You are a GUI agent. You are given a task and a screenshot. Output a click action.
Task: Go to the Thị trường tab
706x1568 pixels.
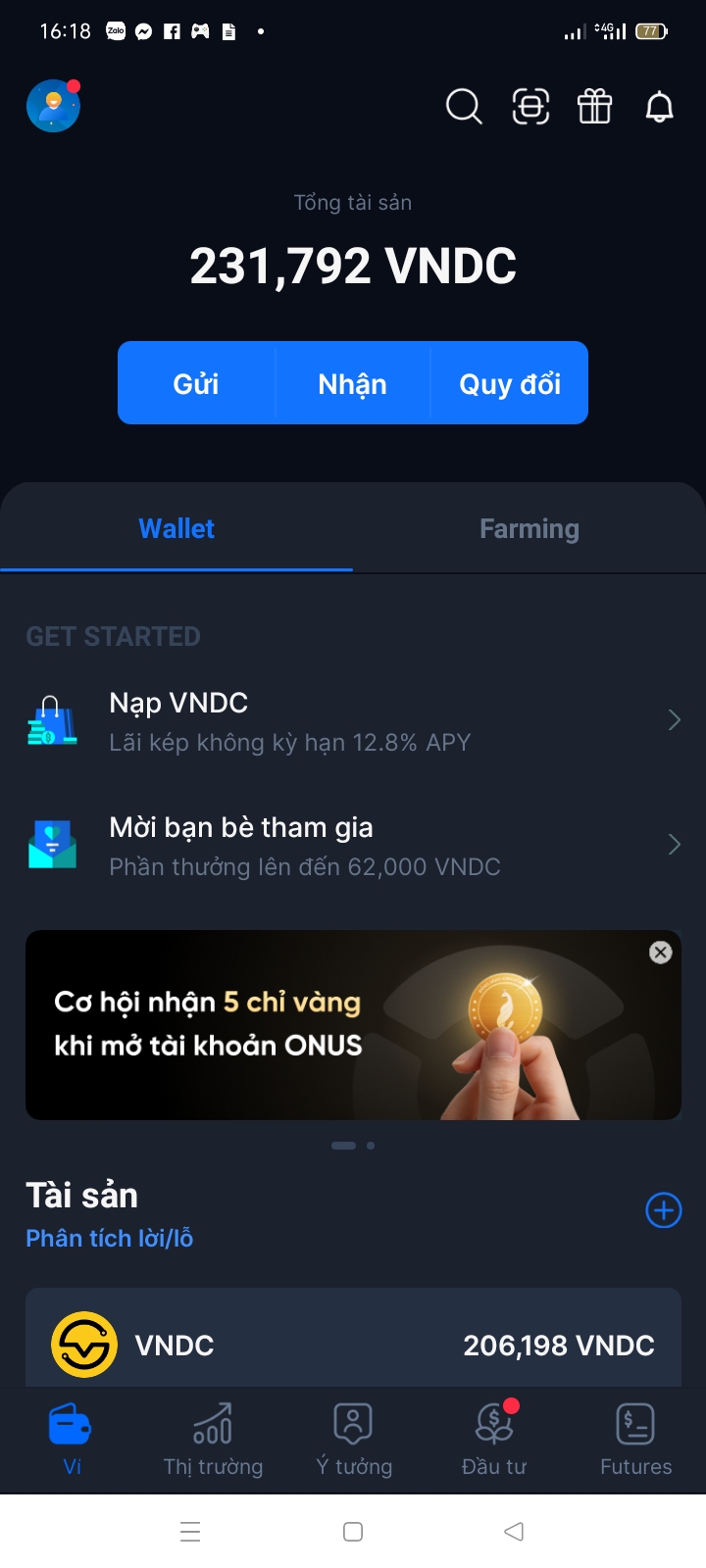click(x=213, y=1439)
